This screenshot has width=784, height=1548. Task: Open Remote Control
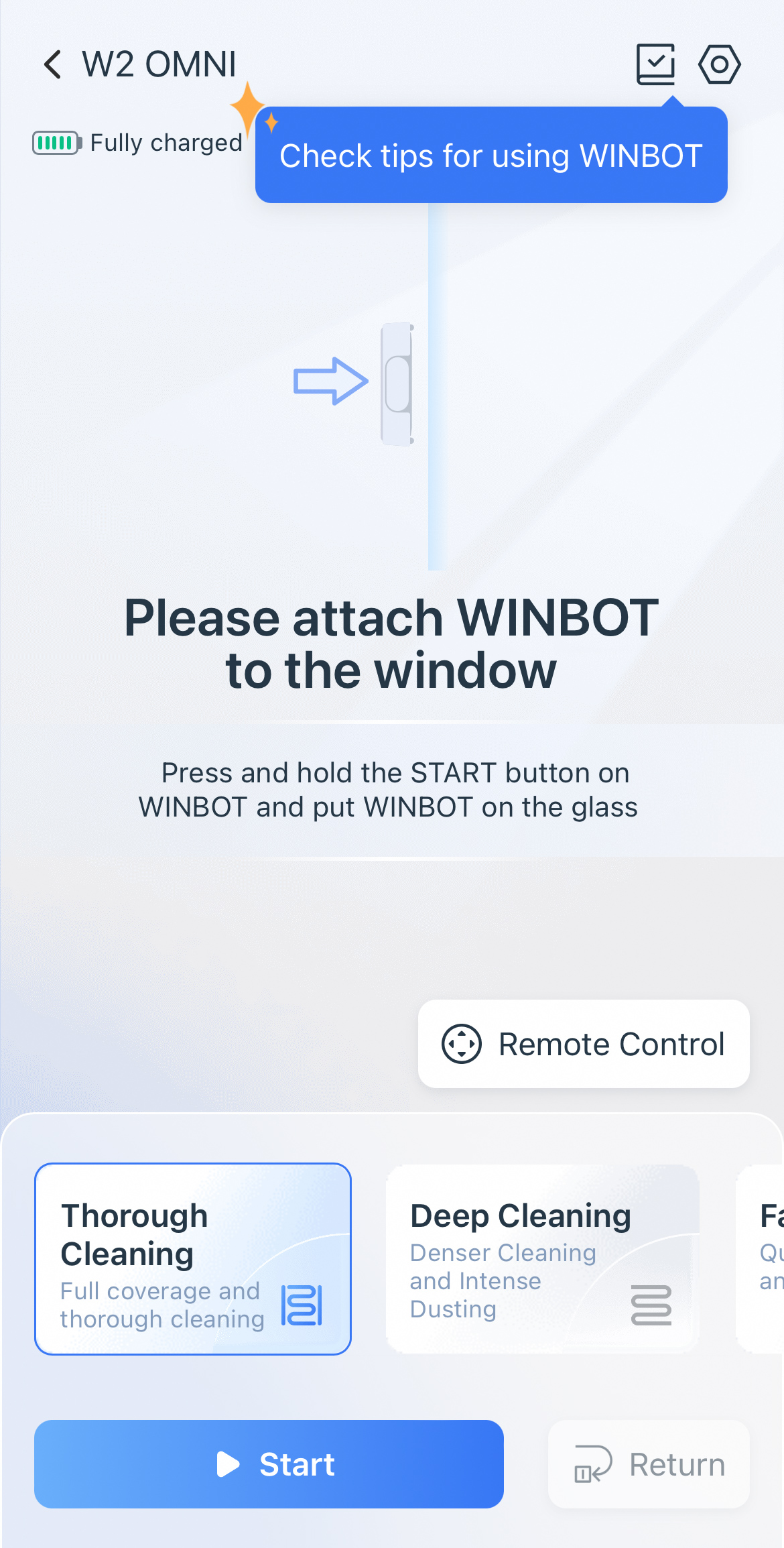coord(583,1044)
